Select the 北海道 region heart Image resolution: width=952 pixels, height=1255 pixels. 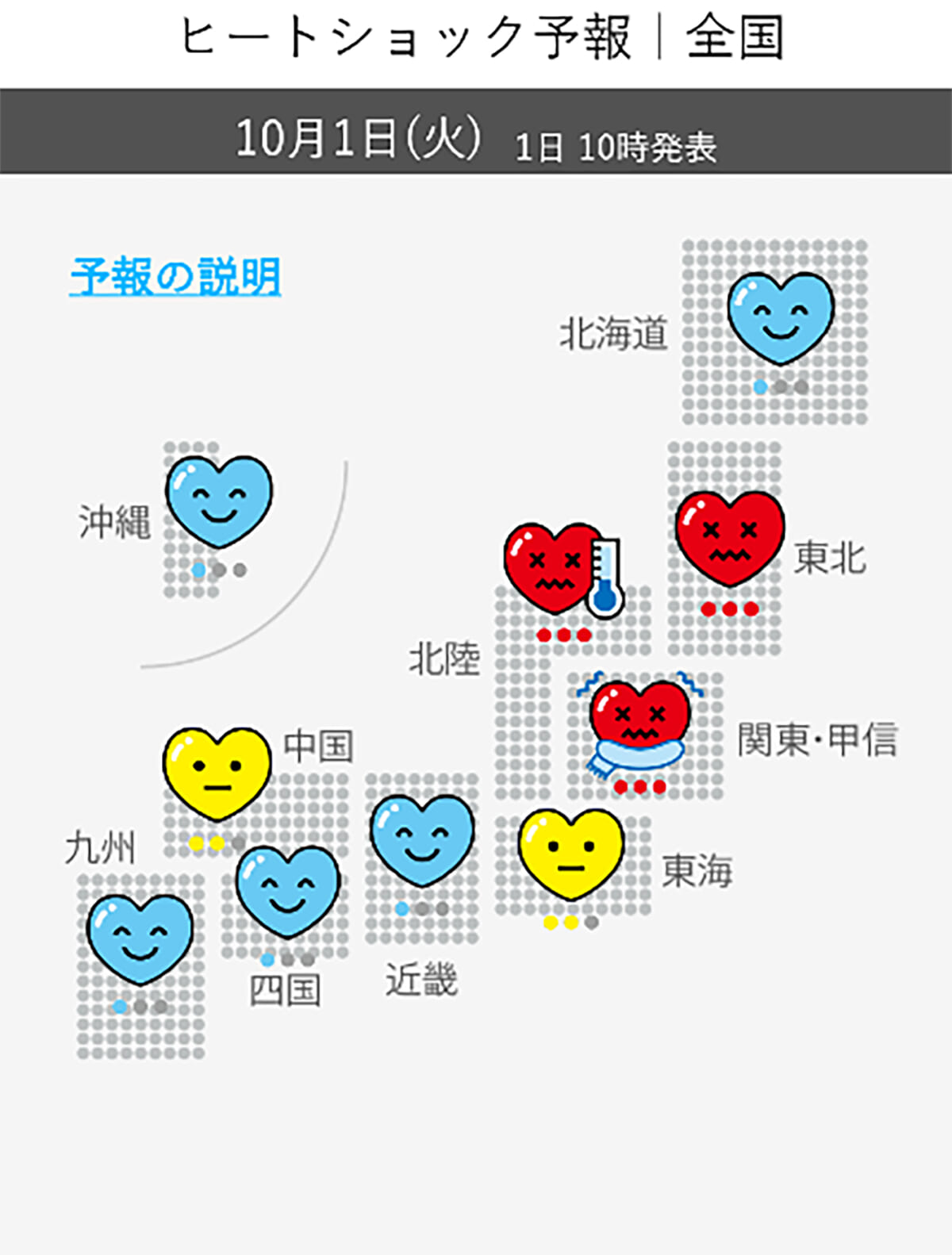781,318
